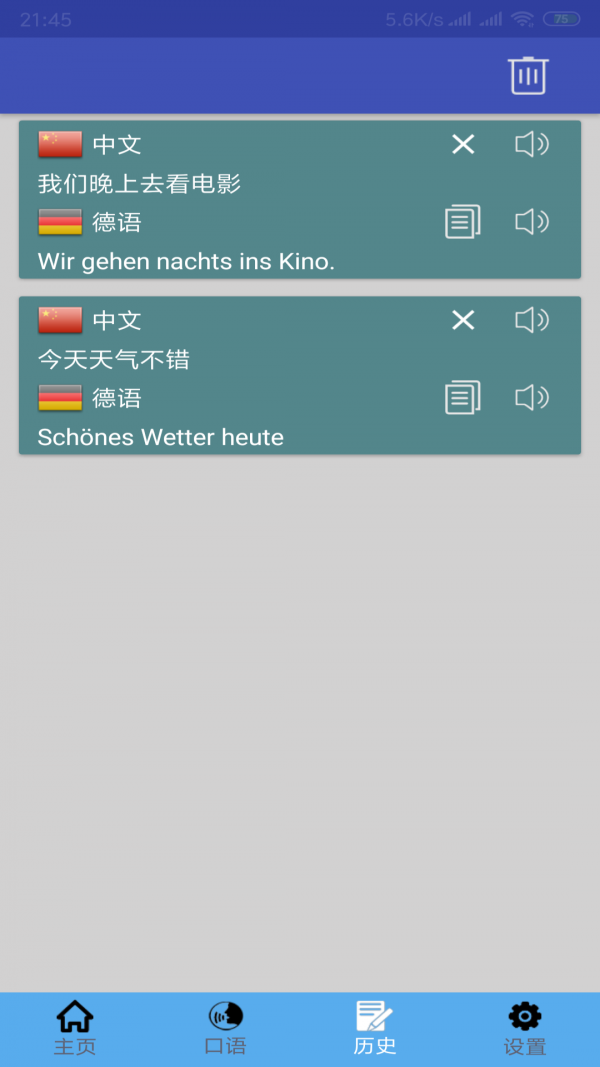Play German audio for Wir gehen nachts ins Kino

[532, 222]
